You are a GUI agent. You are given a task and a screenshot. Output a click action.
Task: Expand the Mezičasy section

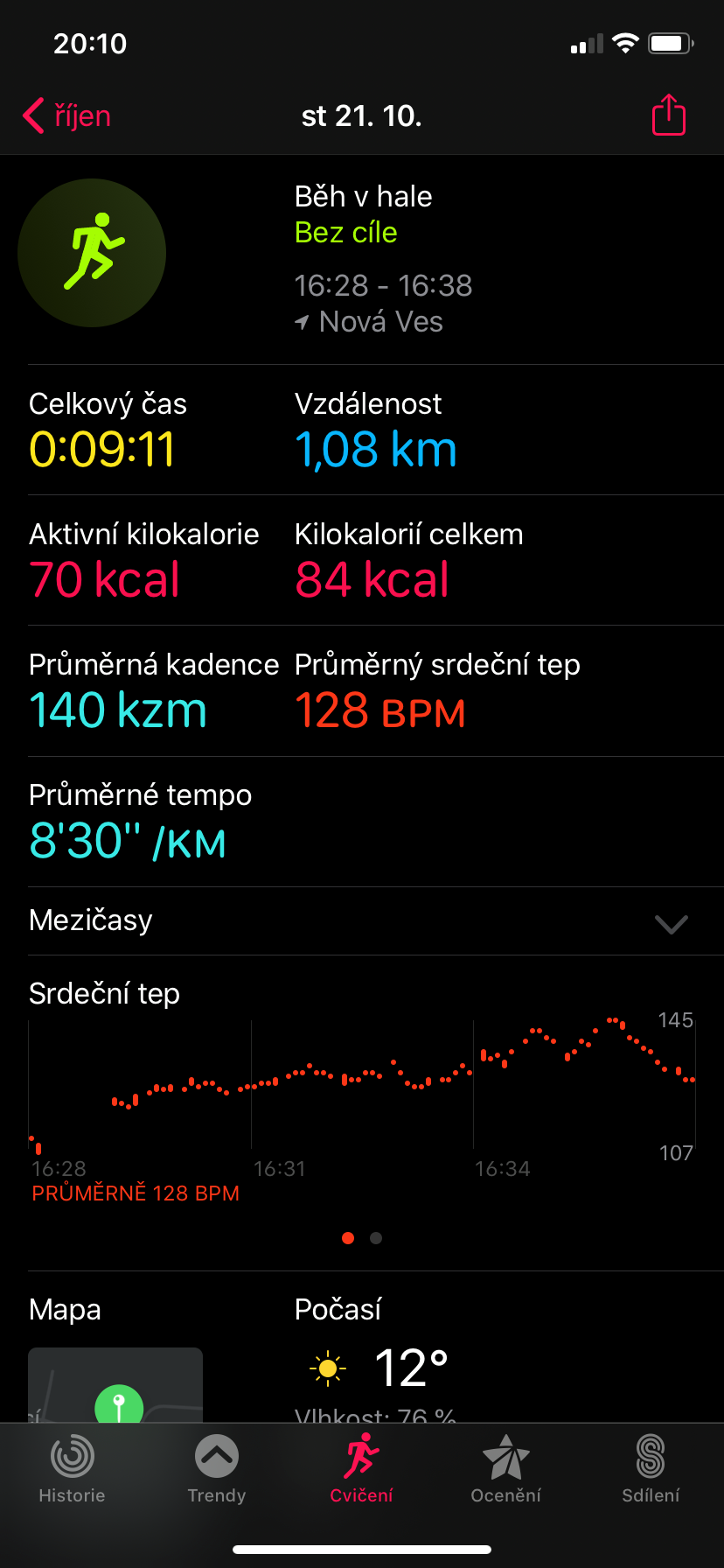coord(362,920)
